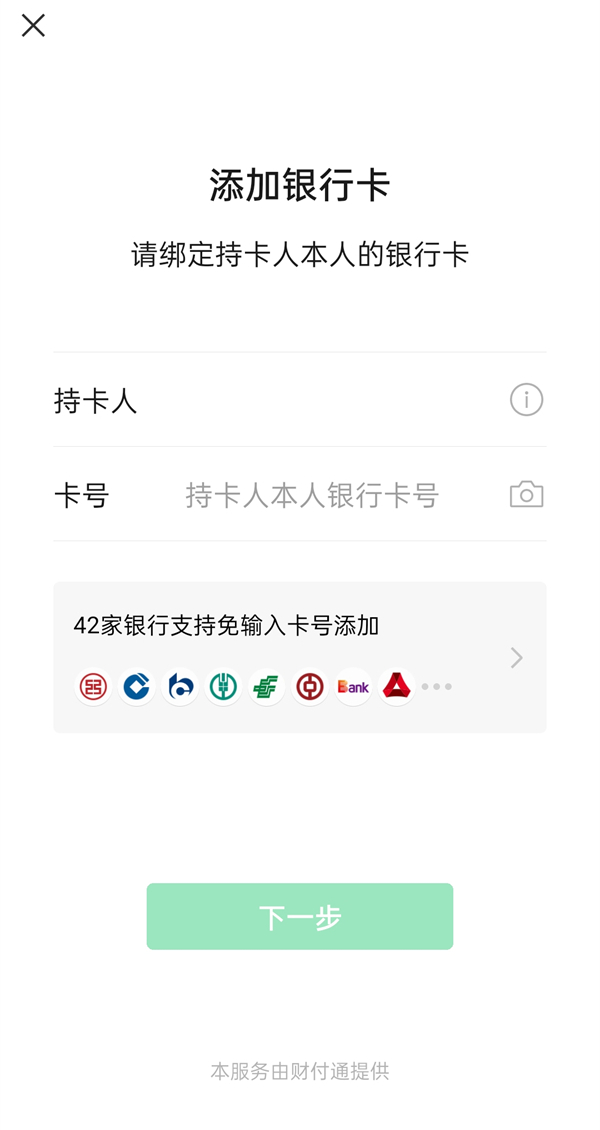Close the add bank card screen

click(33, 26)
